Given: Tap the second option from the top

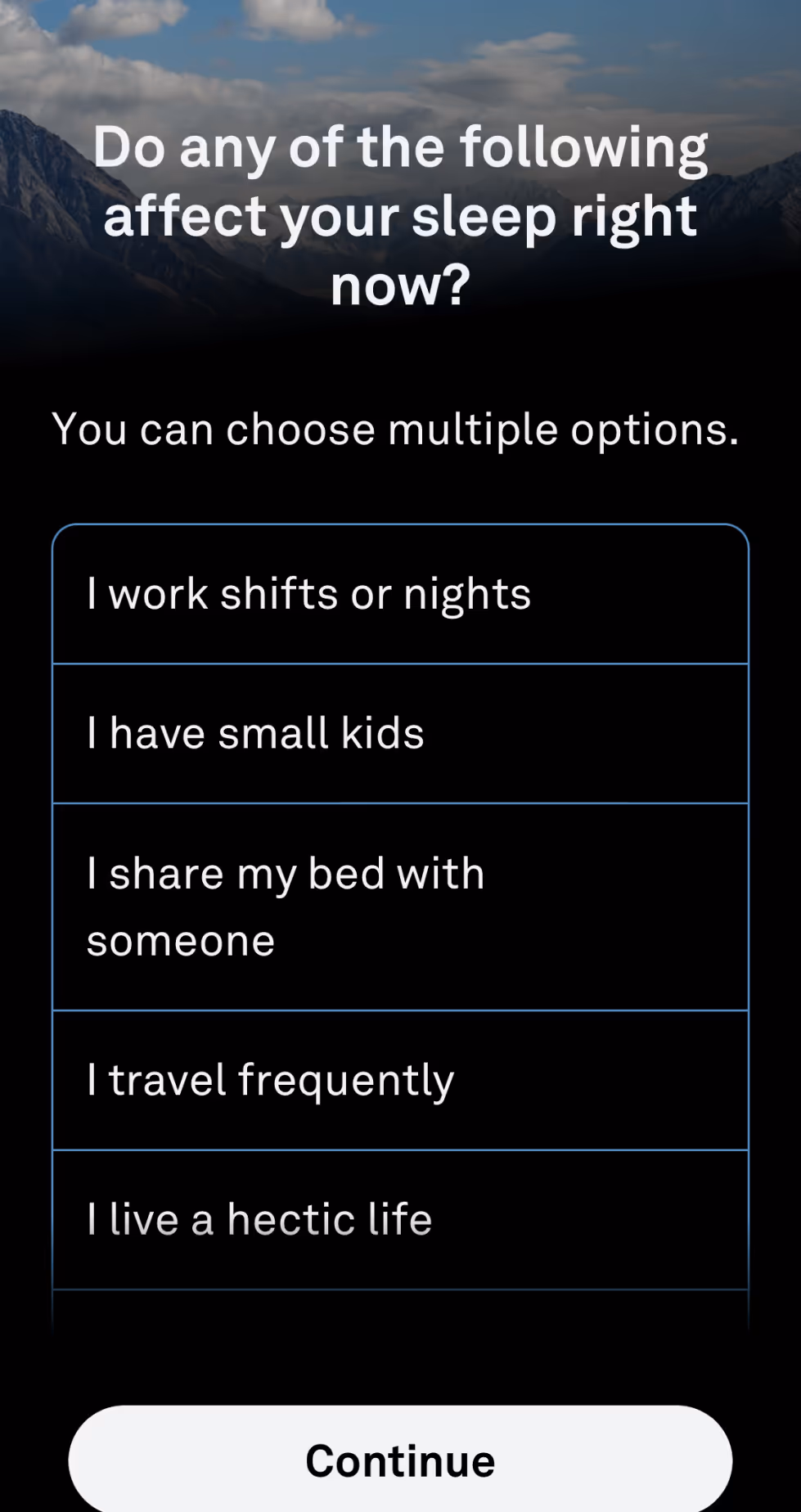Looking at the screenshot, I should pos(400,733).
